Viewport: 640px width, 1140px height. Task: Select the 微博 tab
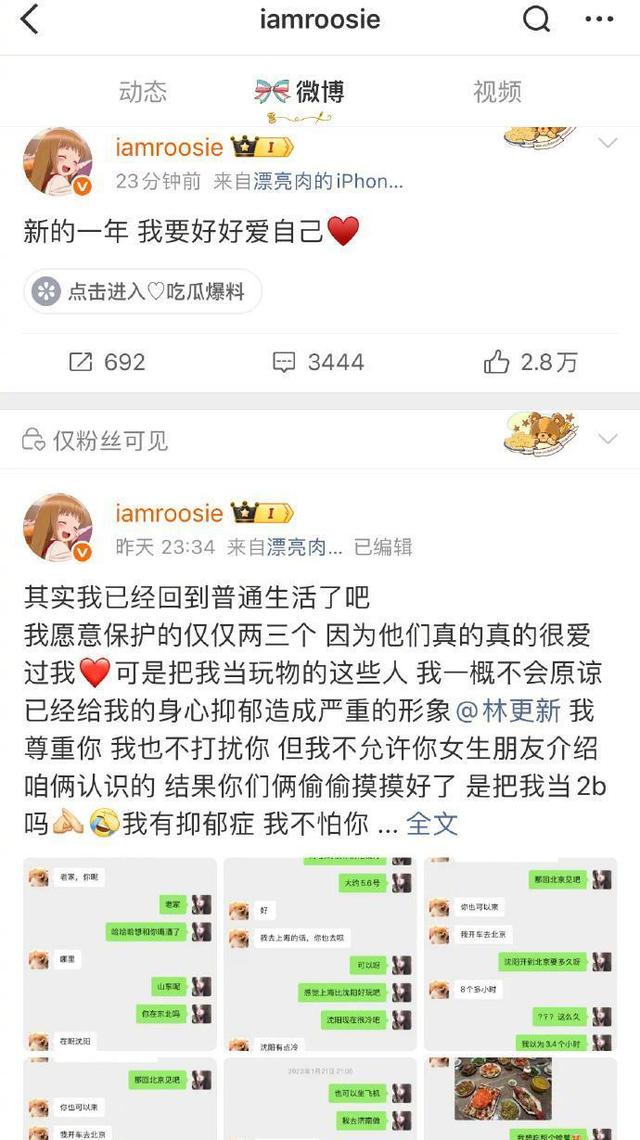tap(320, 92)
